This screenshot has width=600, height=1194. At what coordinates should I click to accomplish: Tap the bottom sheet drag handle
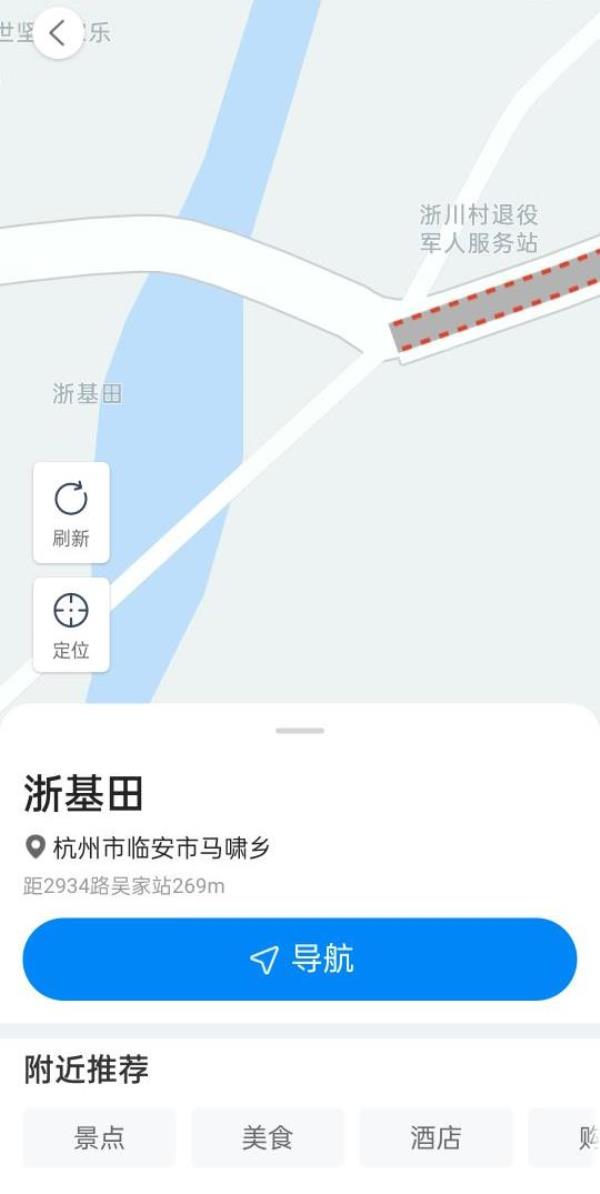[x=300, y=730]
